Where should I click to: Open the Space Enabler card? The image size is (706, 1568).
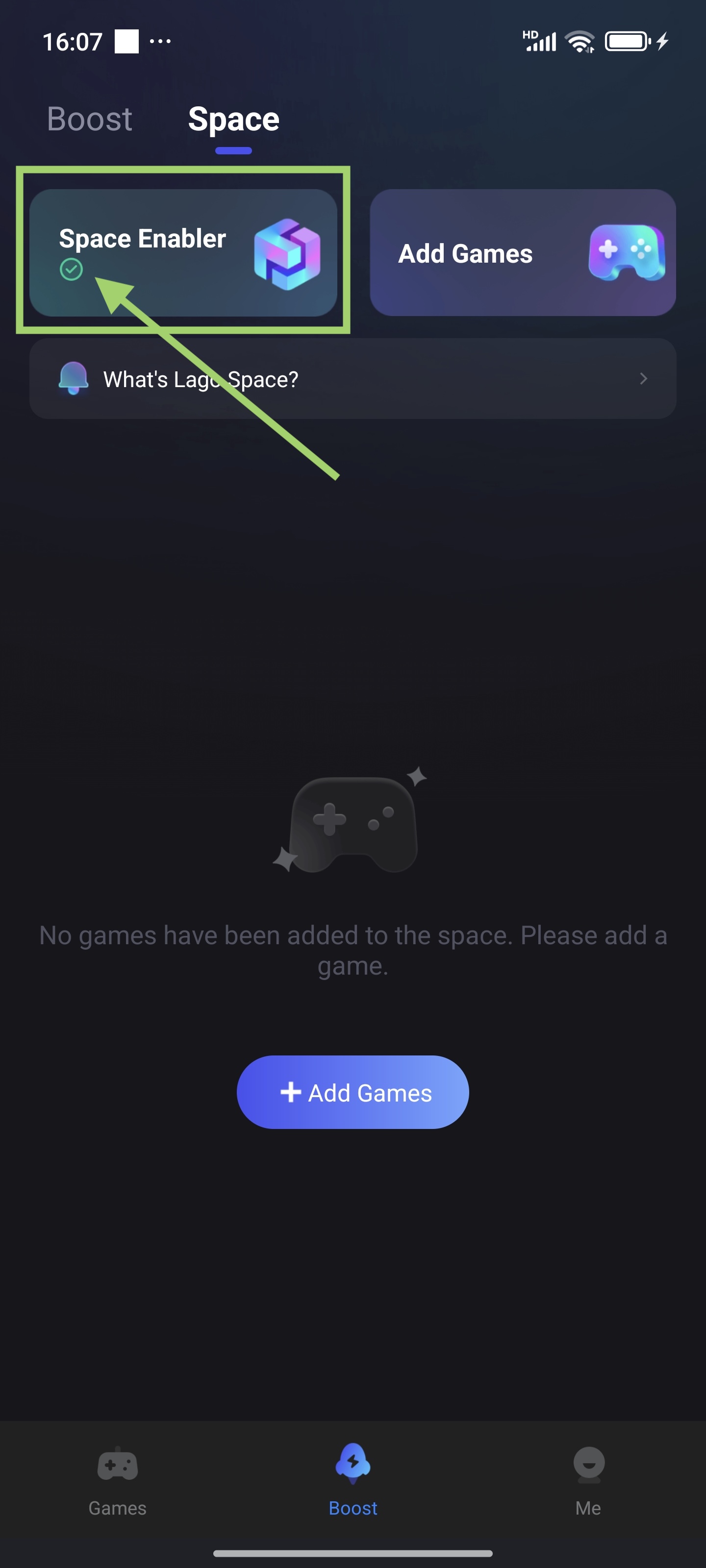(183, 252)
